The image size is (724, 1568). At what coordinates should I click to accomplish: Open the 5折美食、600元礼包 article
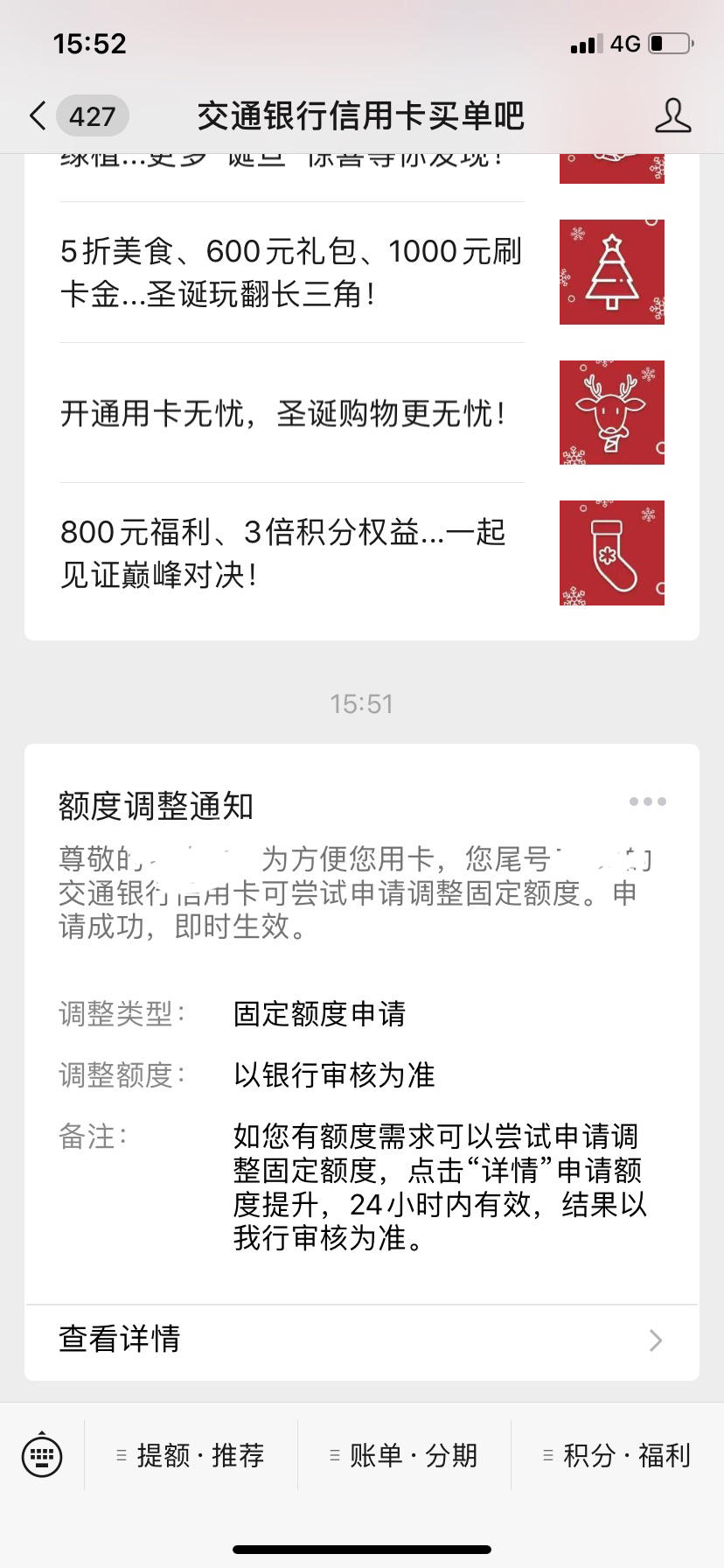click(362, 272)
